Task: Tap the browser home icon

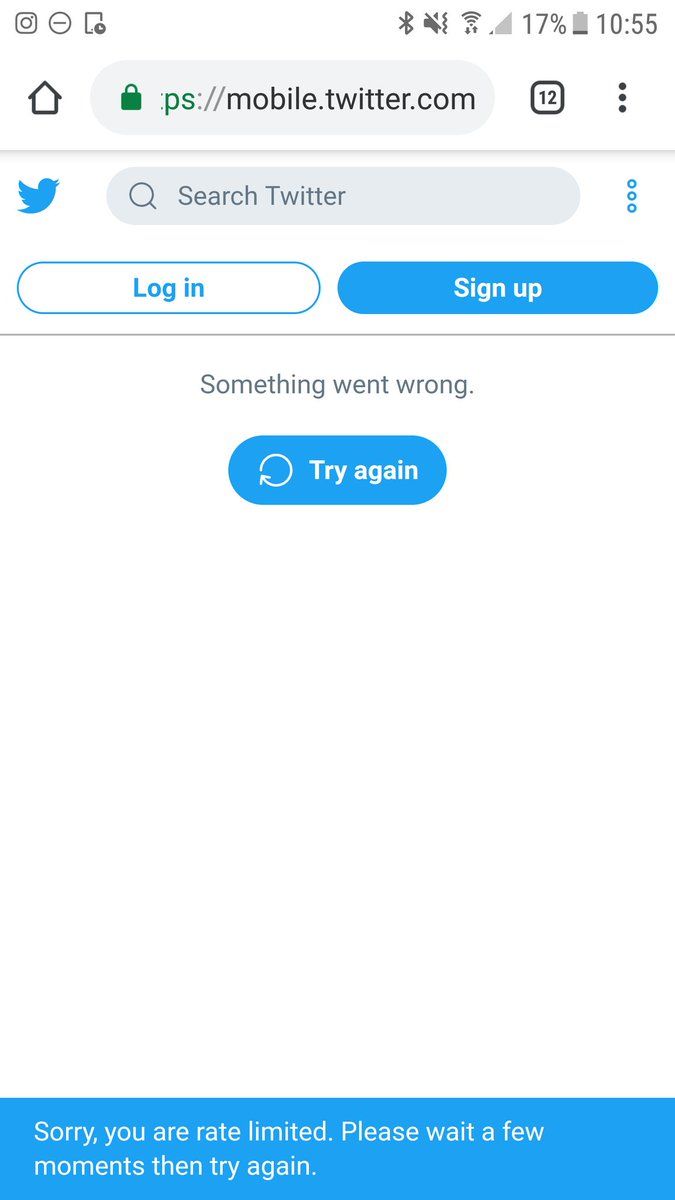Action: pyautogui.click(x=45, y=98)
